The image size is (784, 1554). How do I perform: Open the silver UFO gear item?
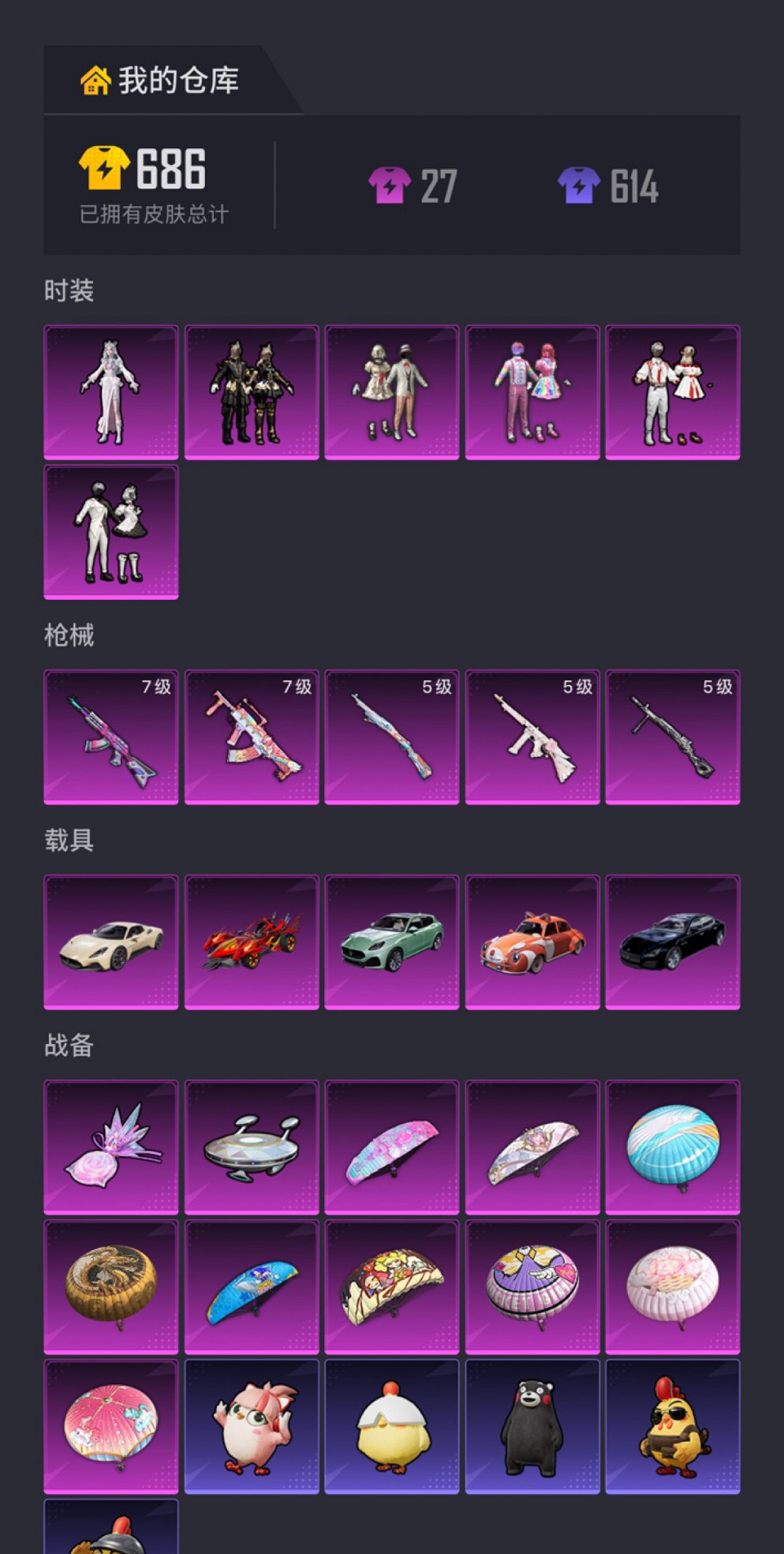click(252, 1148)
